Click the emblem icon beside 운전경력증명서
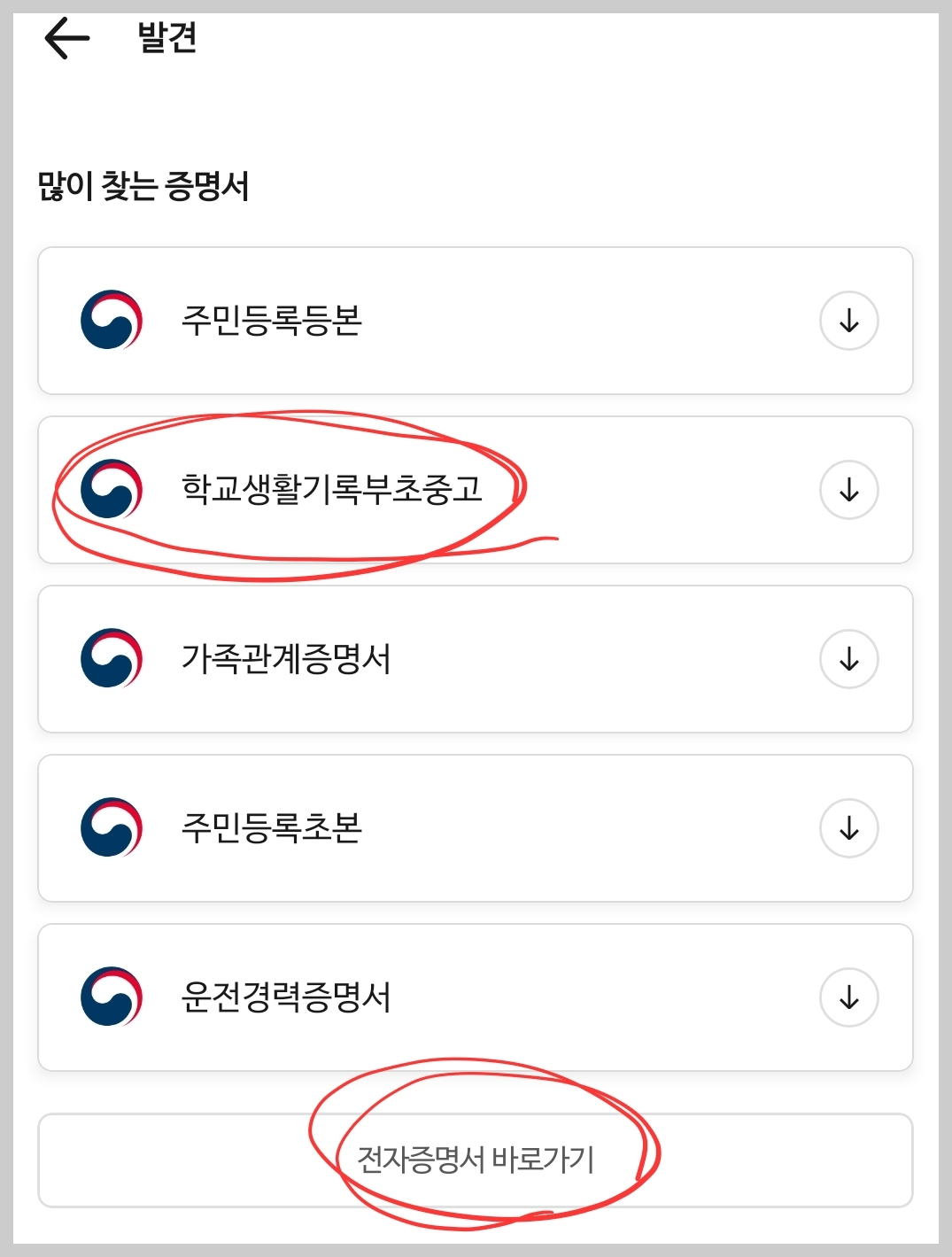 pyautogui.click(x=109, y=996)
